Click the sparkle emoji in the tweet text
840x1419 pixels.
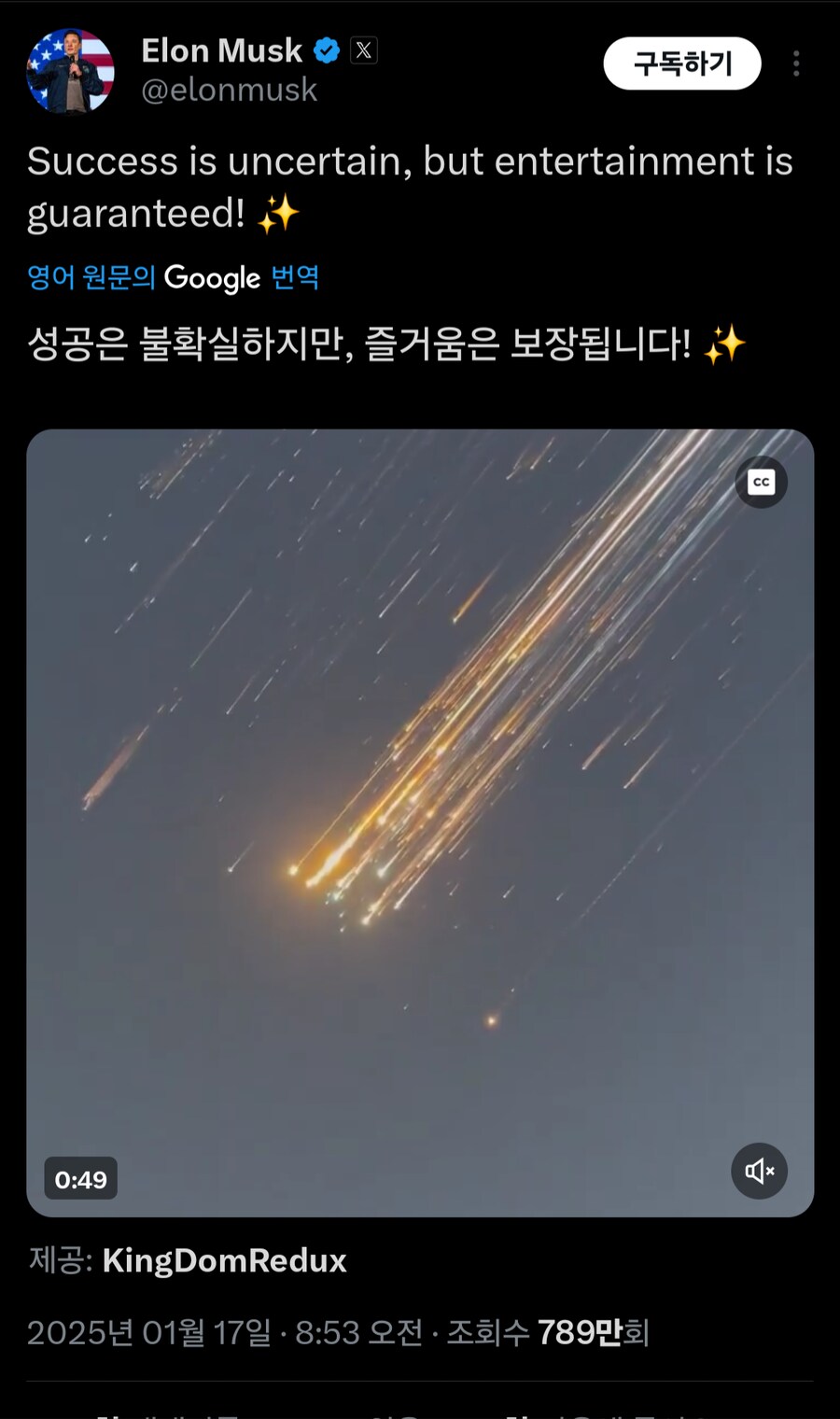[x=277, y=213]
